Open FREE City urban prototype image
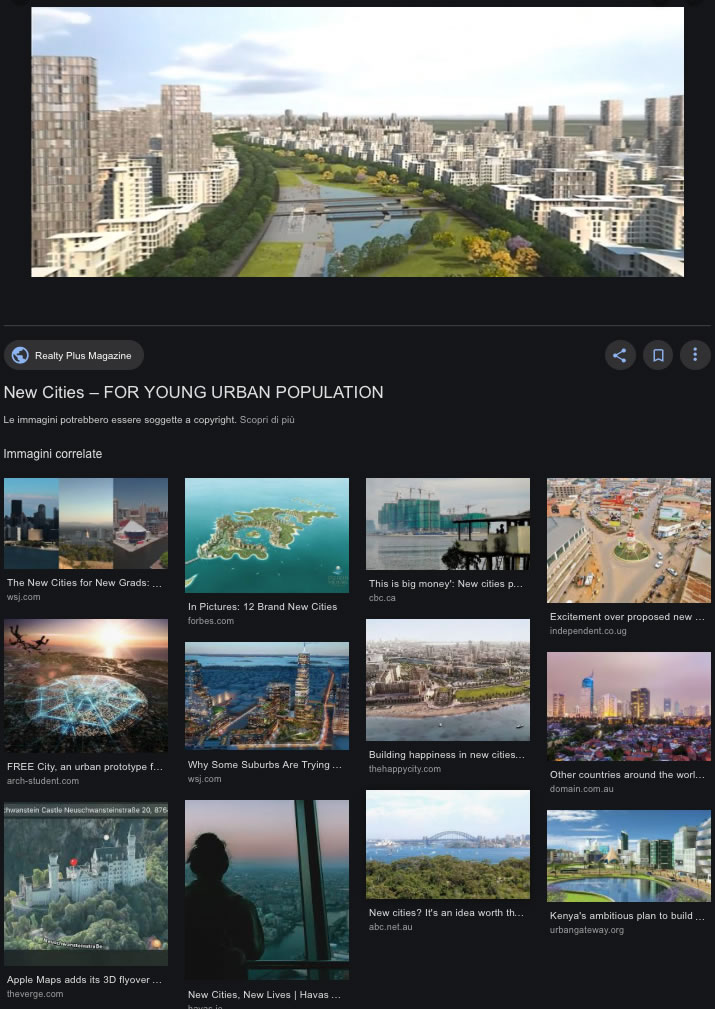The image size is (715, 1009). tap(86, 685)
